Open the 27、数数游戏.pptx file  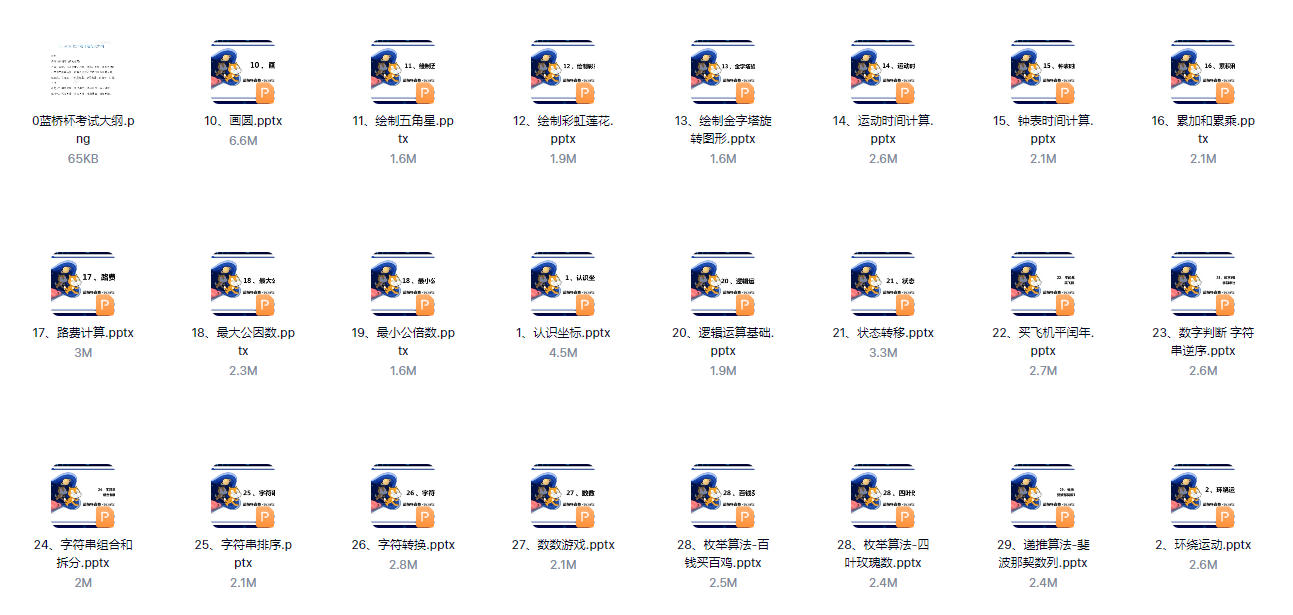(x=563, y=496)
